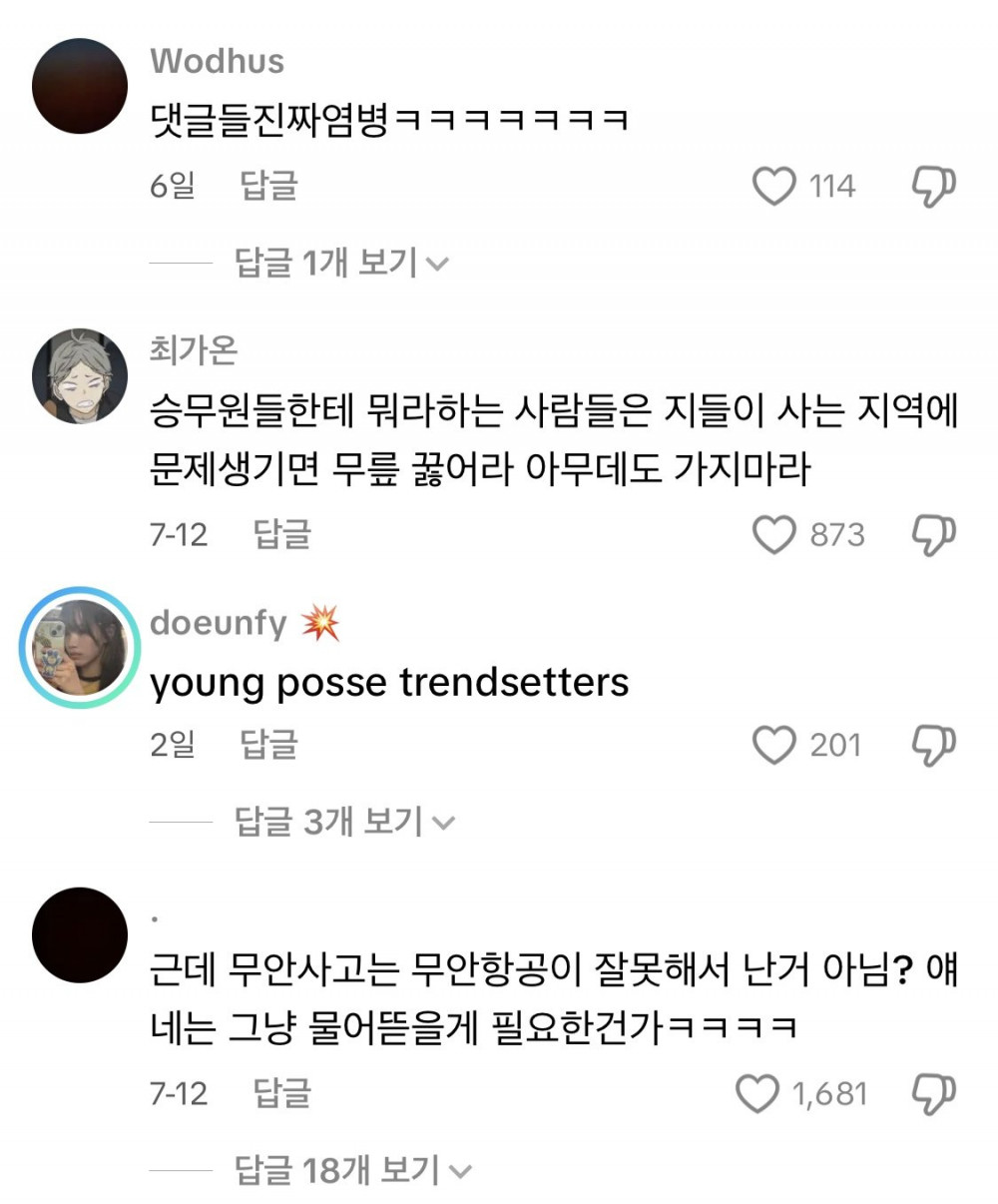Dislike the comment by 최가온
The image size is (998, 1204).
[x=934, y=535]
